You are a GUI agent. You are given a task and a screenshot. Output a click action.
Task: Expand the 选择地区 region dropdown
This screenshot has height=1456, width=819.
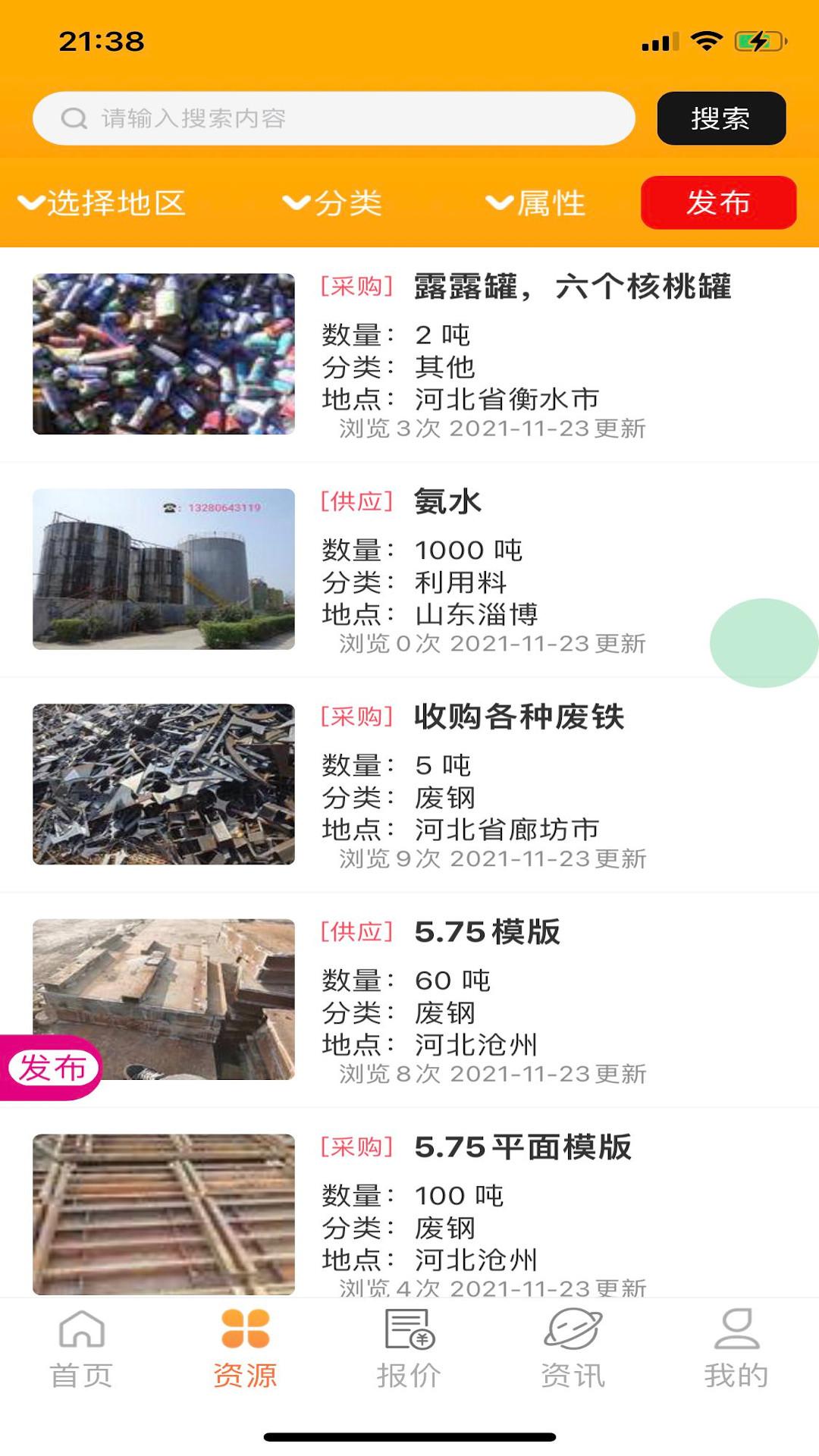click(x=105, y=202)
